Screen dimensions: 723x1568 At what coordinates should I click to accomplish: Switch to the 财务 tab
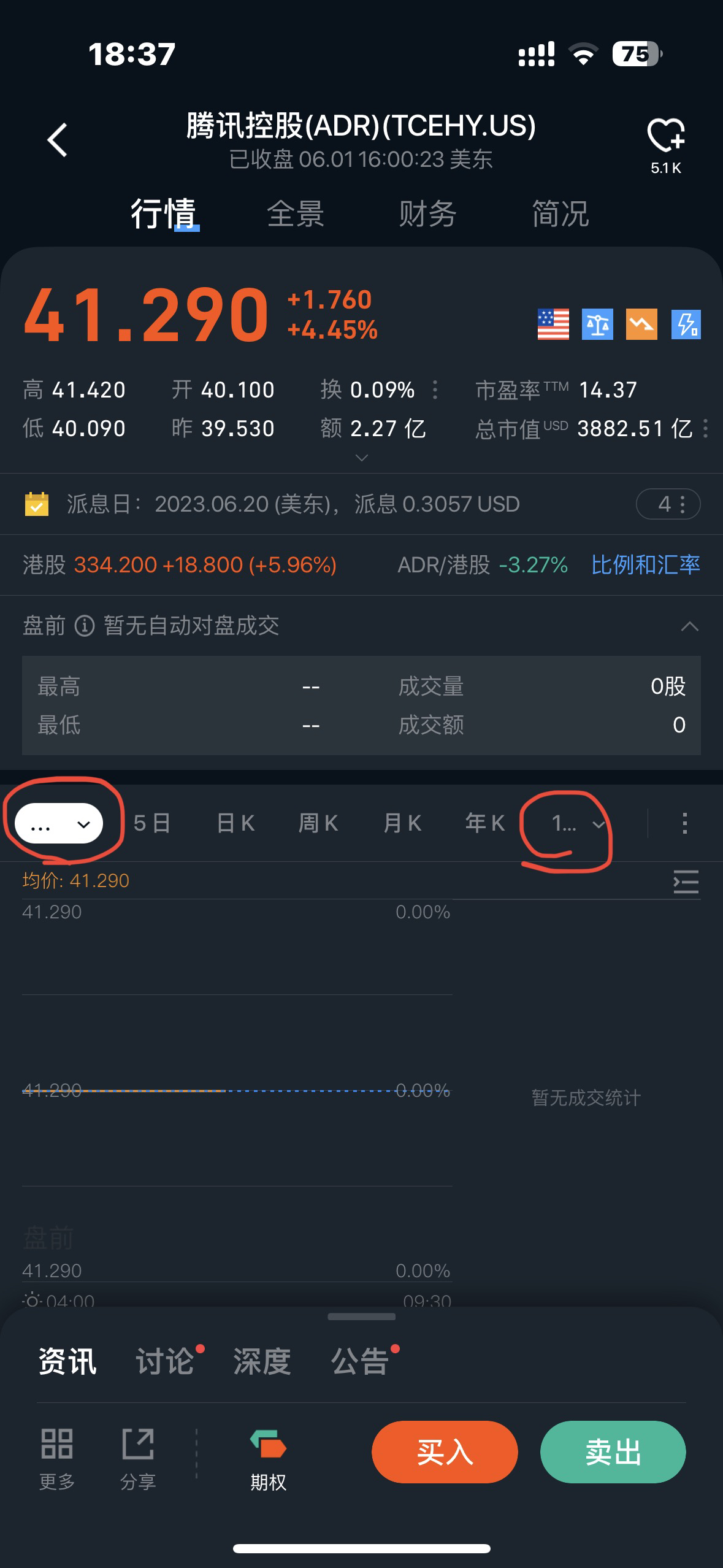[427, 214]
